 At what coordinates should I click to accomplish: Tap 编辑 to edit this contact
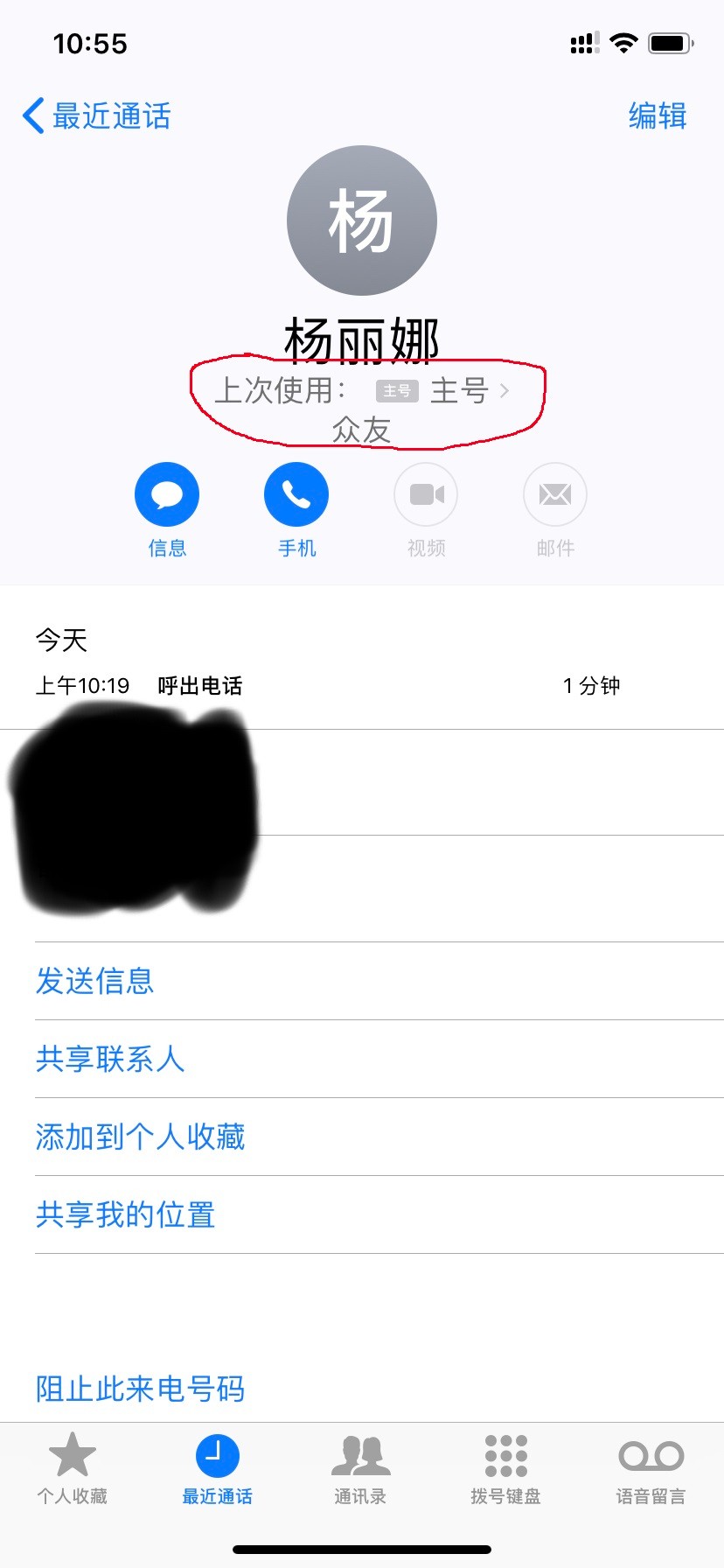point(658,116)
